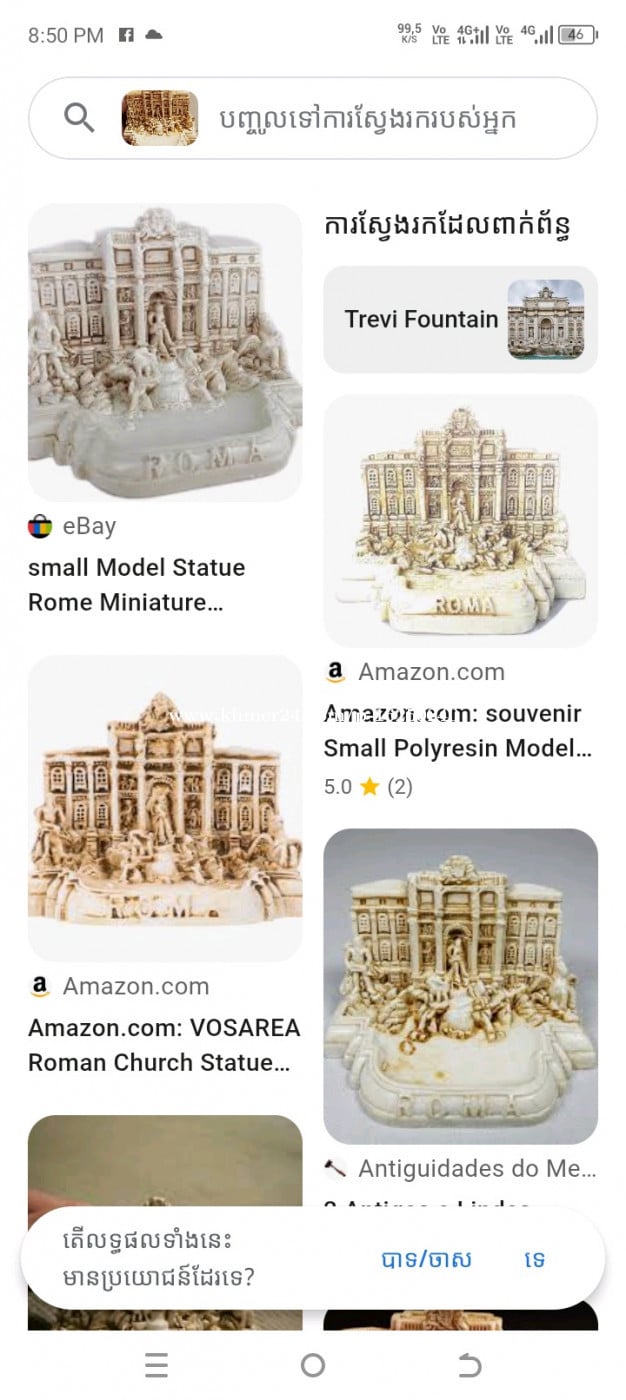Answer បាទ/ចាស to the feedback prompt
Image resolution: width=626 pixels, height=1400 pixels.
coord(426,1259)
